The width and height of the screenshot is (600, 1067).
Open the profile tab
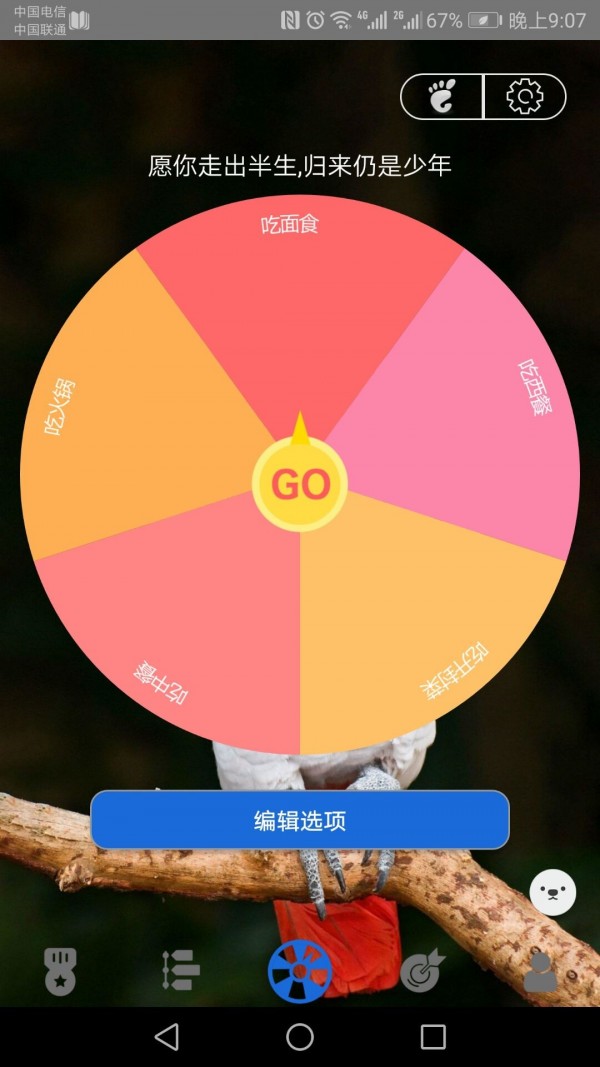pyautogui.click(x=540, y=970)
